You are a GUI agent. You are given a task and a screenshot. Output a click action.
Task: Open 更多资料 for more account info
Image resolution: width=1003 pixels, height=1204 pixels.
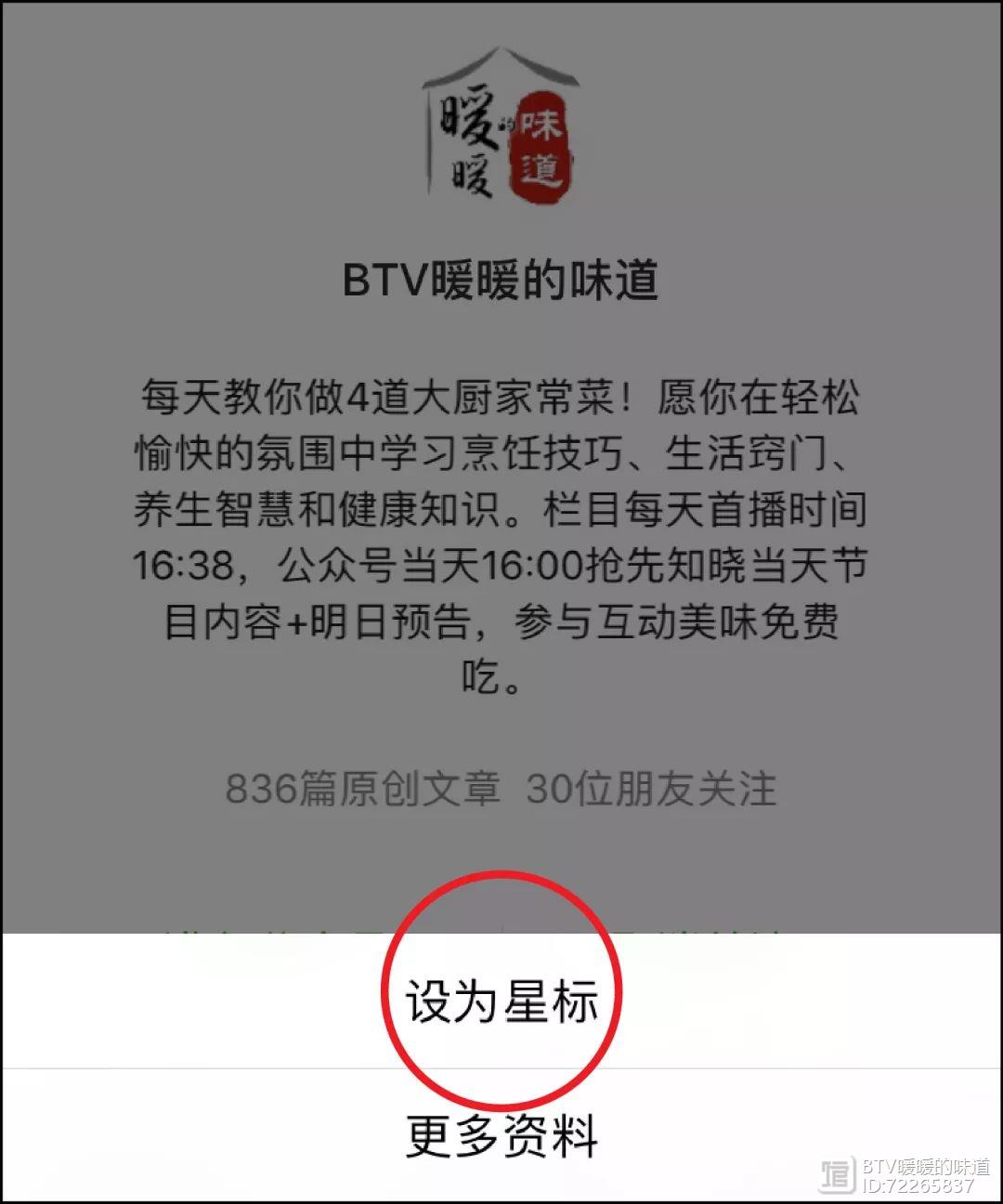coord(501,1134)
